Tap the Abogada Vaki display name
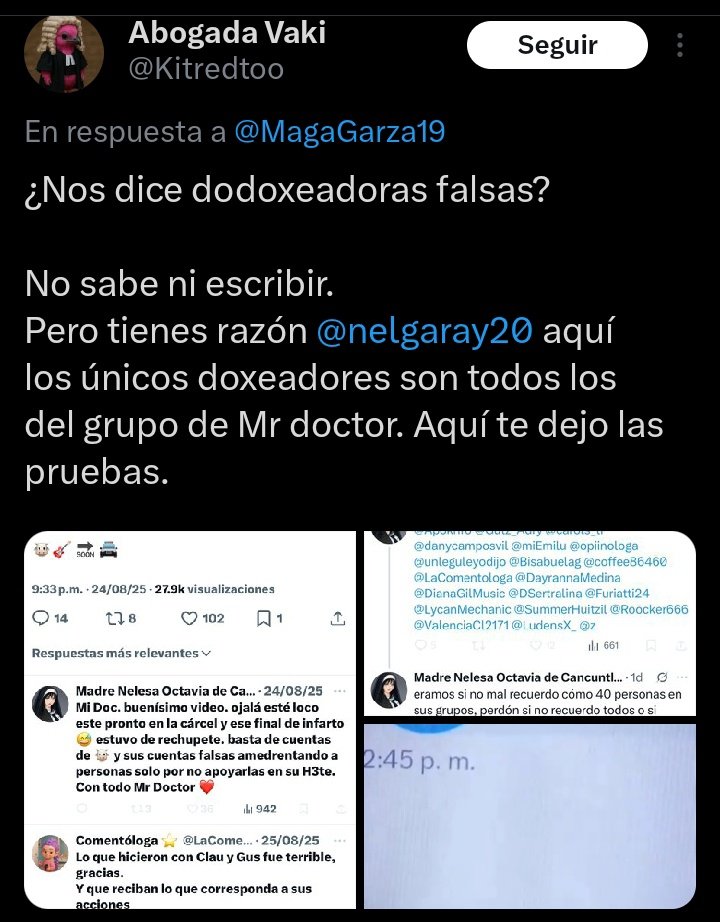The image size is (720, 922). [227, 32]
